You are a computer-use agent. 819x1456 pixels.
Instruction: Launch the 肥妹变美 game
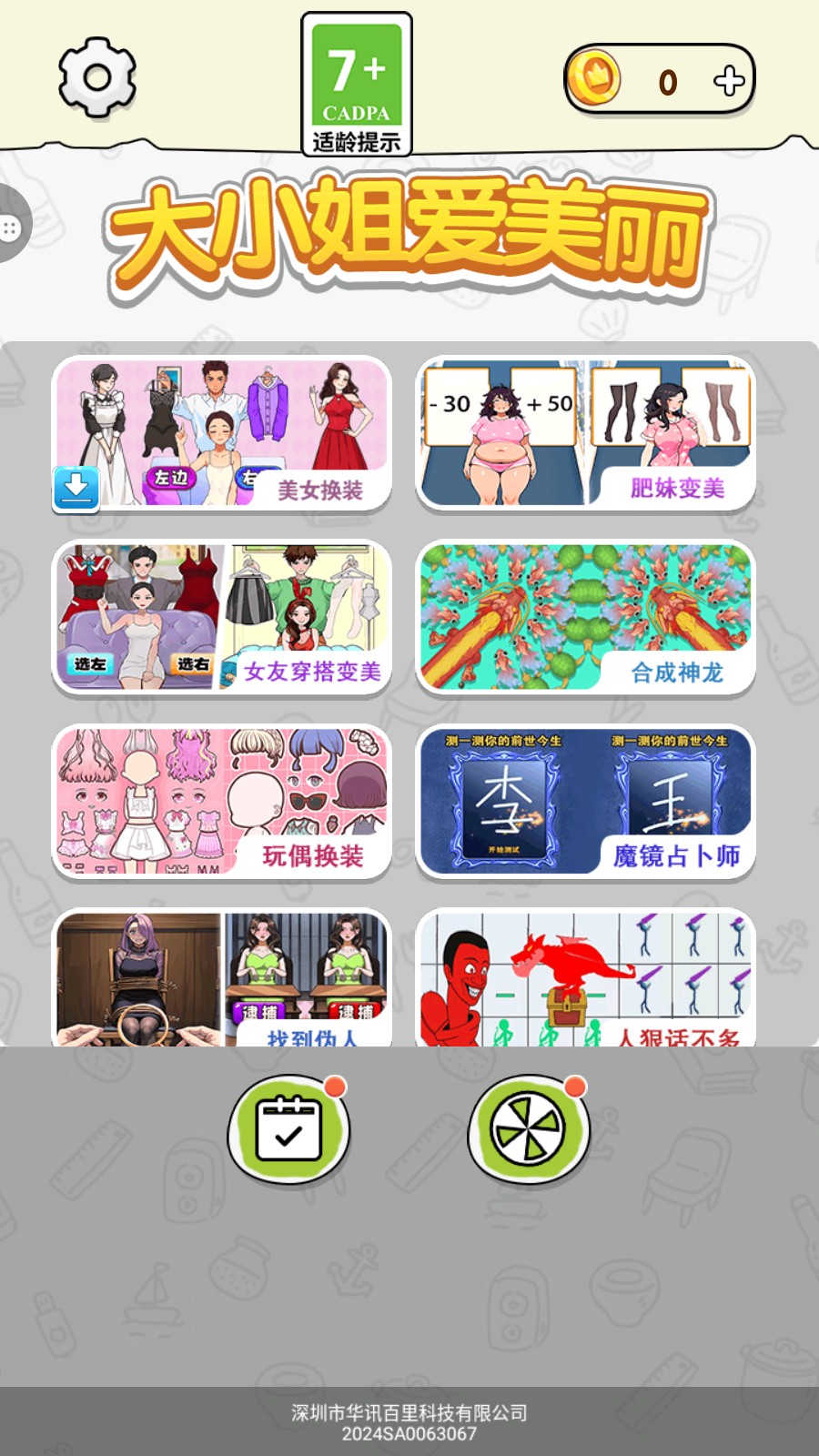pos(585,434)
